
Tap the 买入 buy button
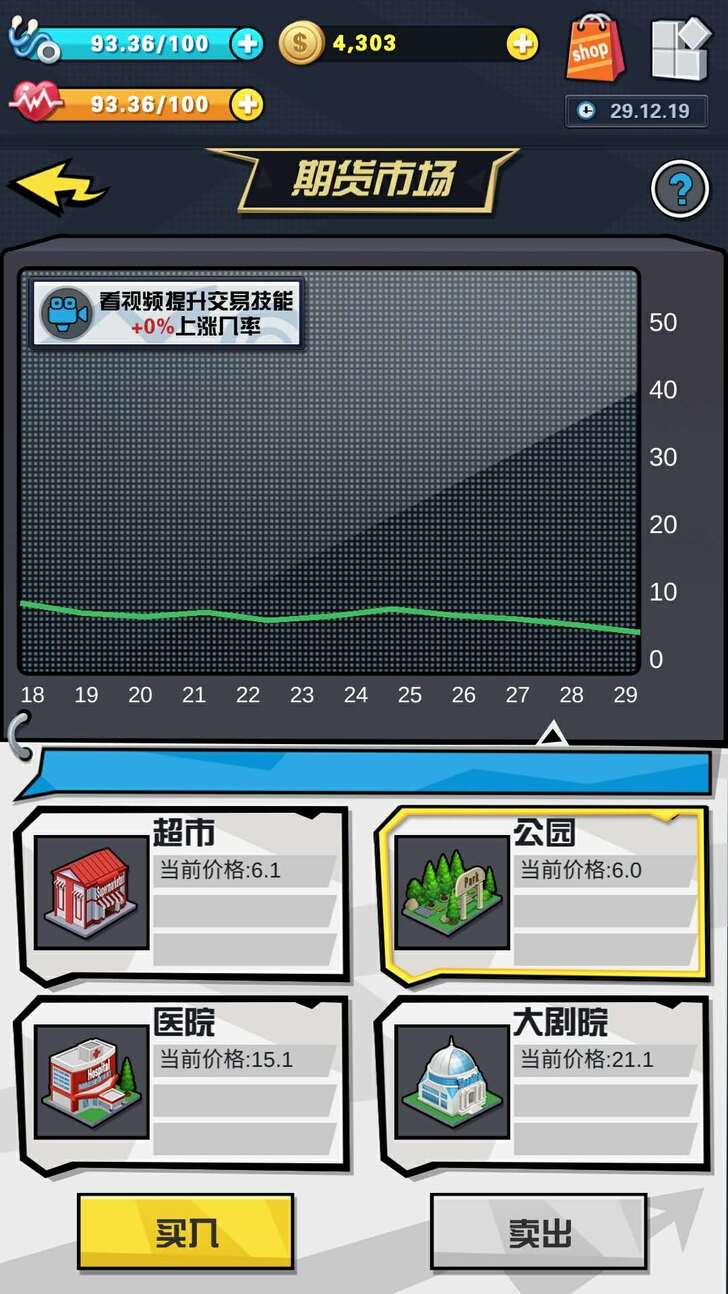[186, 1232]
